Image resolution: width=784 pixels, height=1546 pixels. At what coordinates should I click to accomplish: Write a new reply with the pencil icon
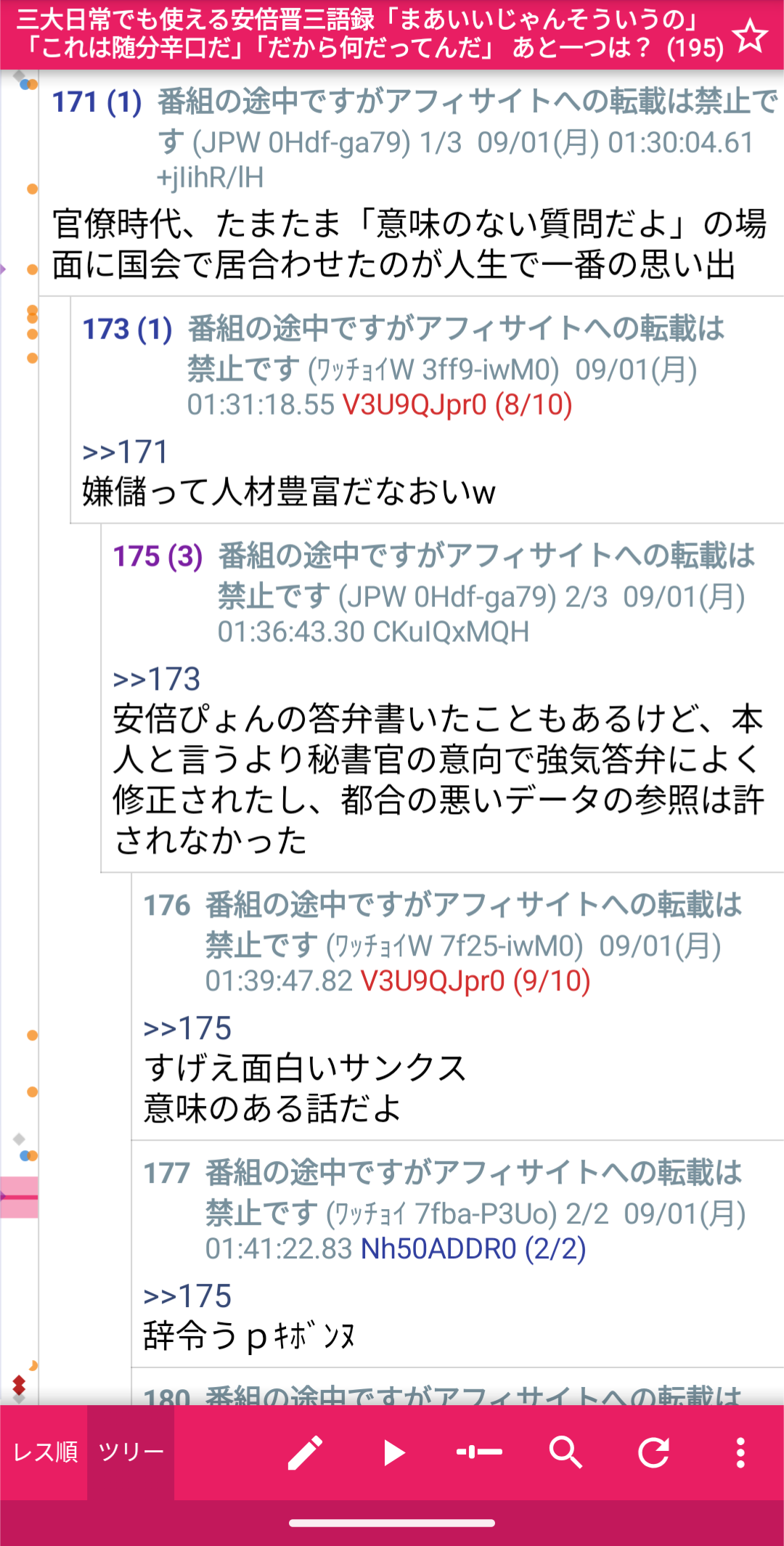click(x=305, y=1453)
